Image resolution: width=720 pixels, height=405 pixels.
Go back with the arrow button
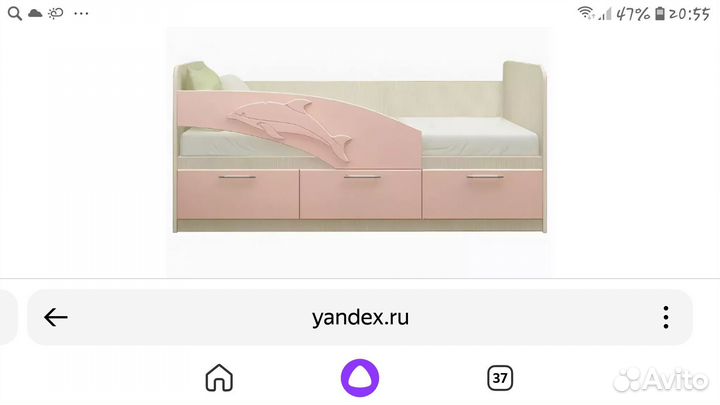tap(56, 318)
